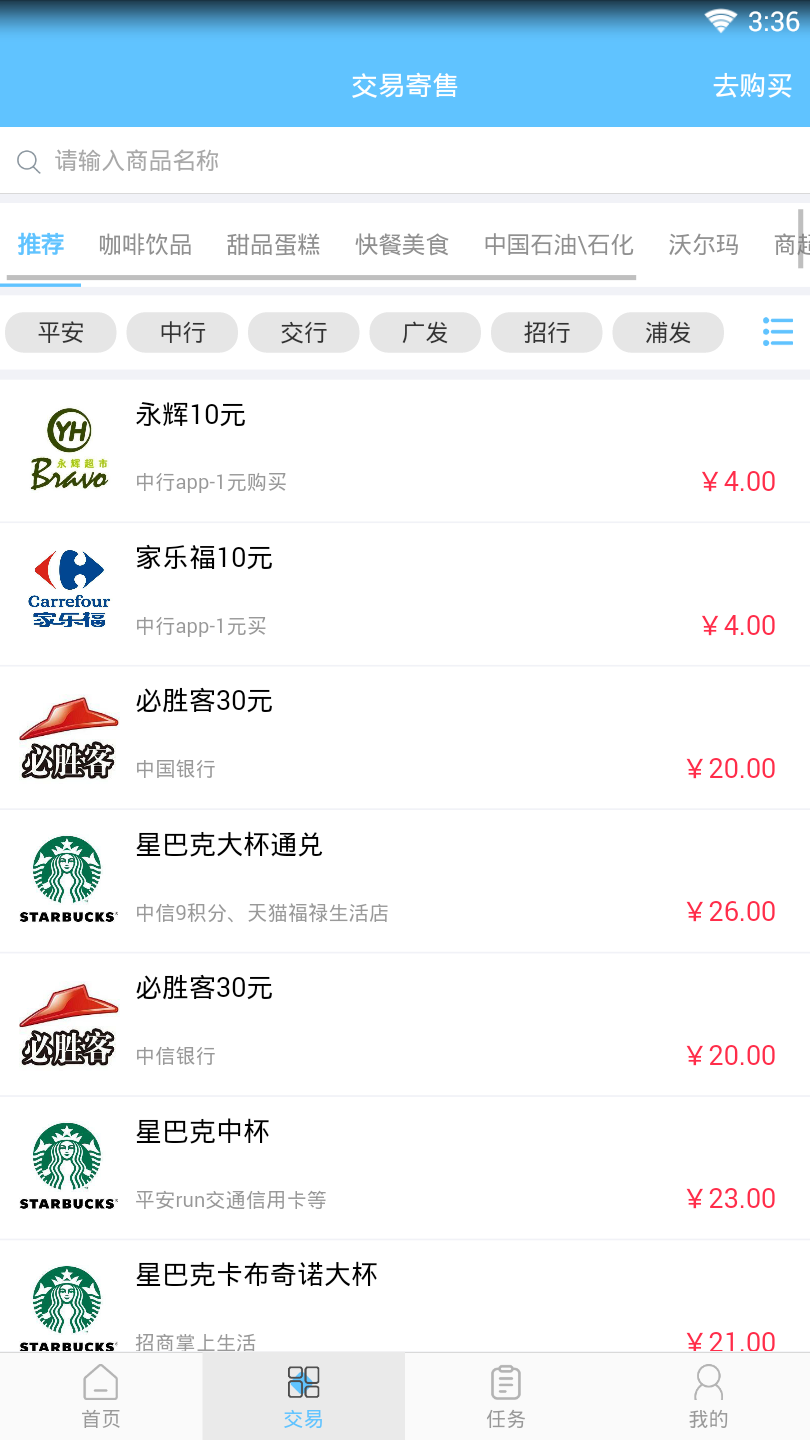The height and width of the screenshot is (1440, 810).
Task: Switch to the 任务 tab
Action: (x=506, y=1397)
